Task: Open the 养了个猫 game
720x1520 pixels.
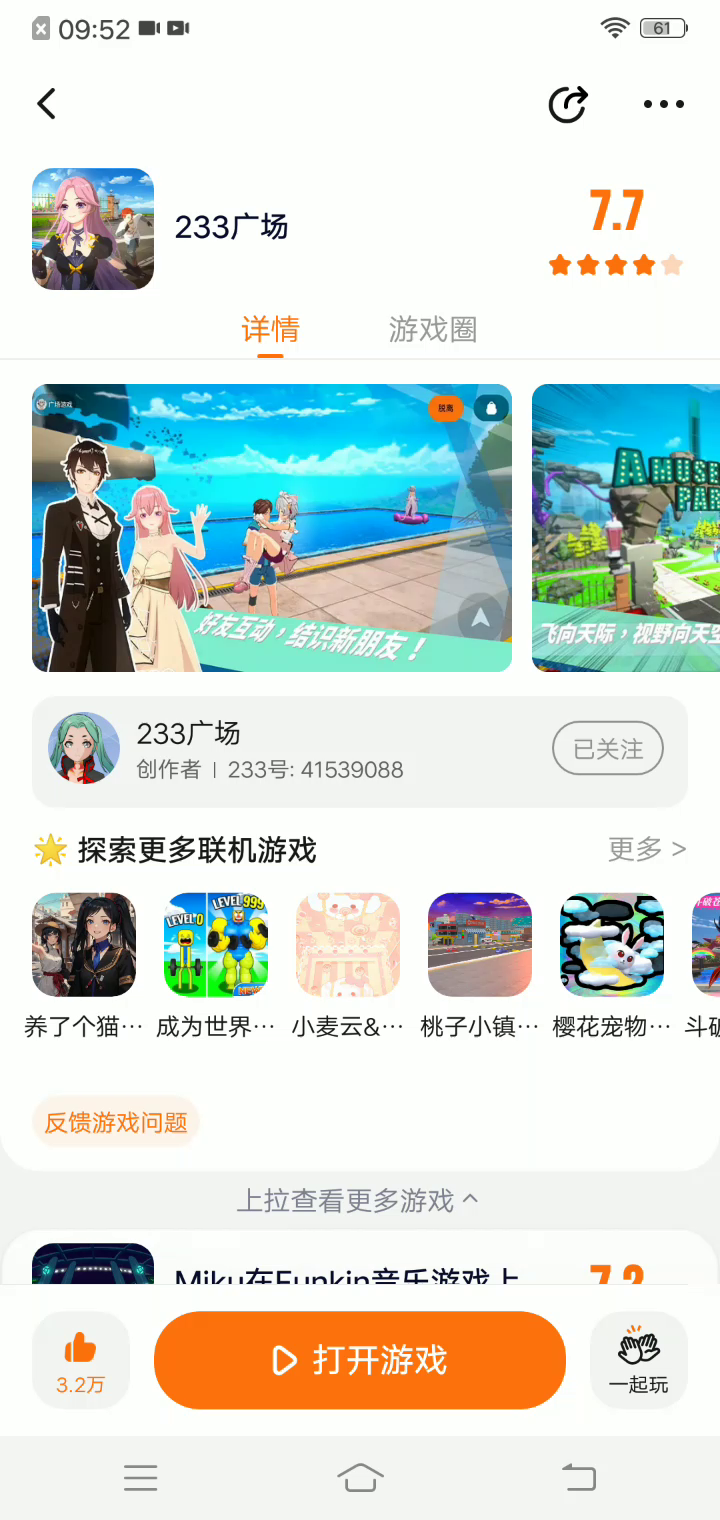Action: tap(84, 945)
